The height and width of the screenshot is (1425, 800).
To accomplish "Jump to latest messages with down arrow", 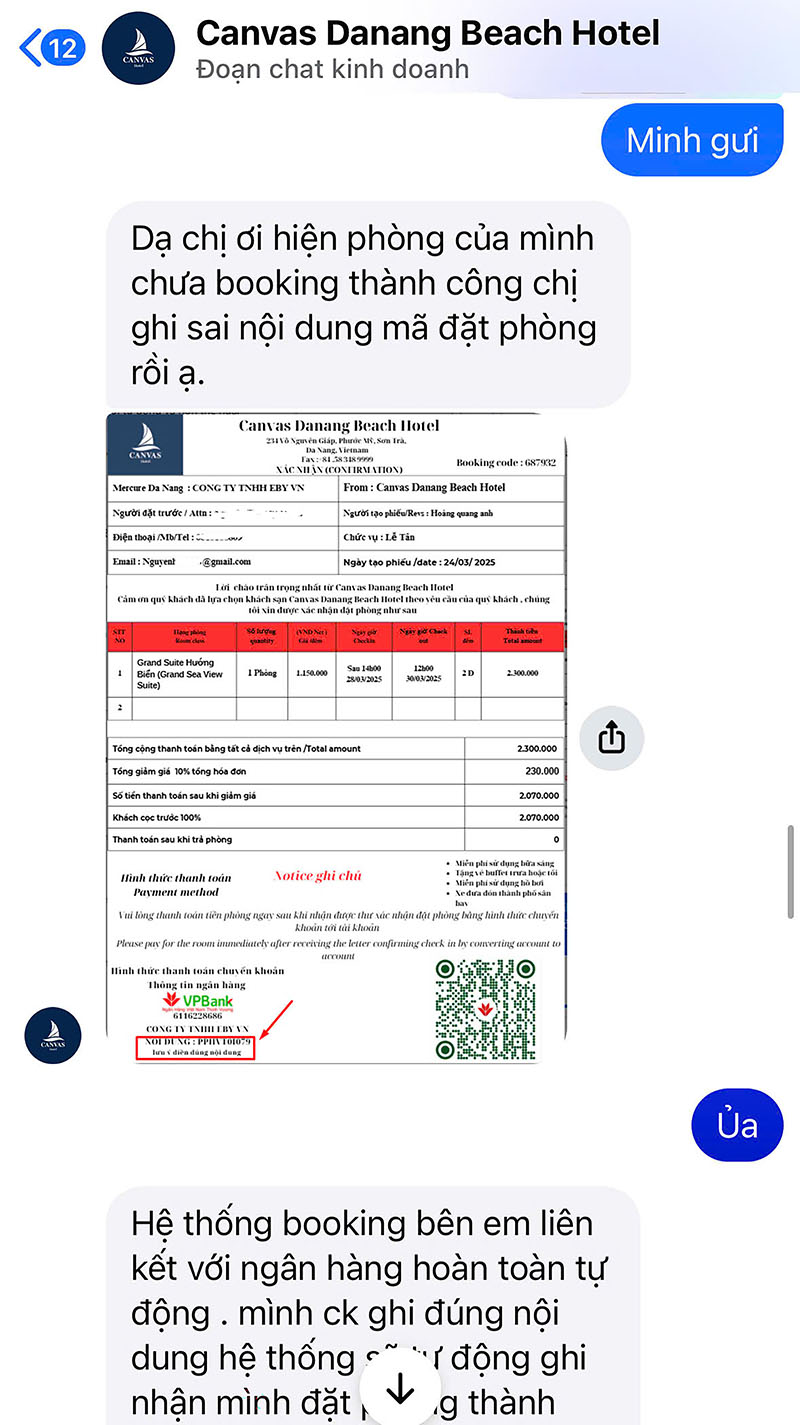I will tap(400, 1390).
